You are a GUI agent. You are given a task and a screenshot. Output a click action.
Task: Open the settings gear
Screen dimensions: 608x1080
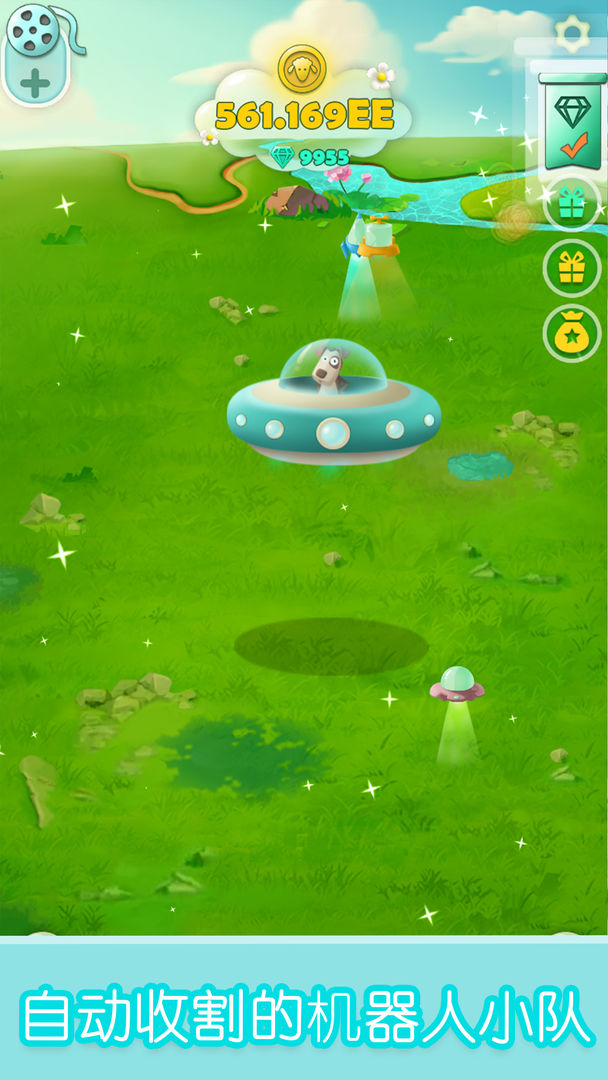[x=572, y=33]
